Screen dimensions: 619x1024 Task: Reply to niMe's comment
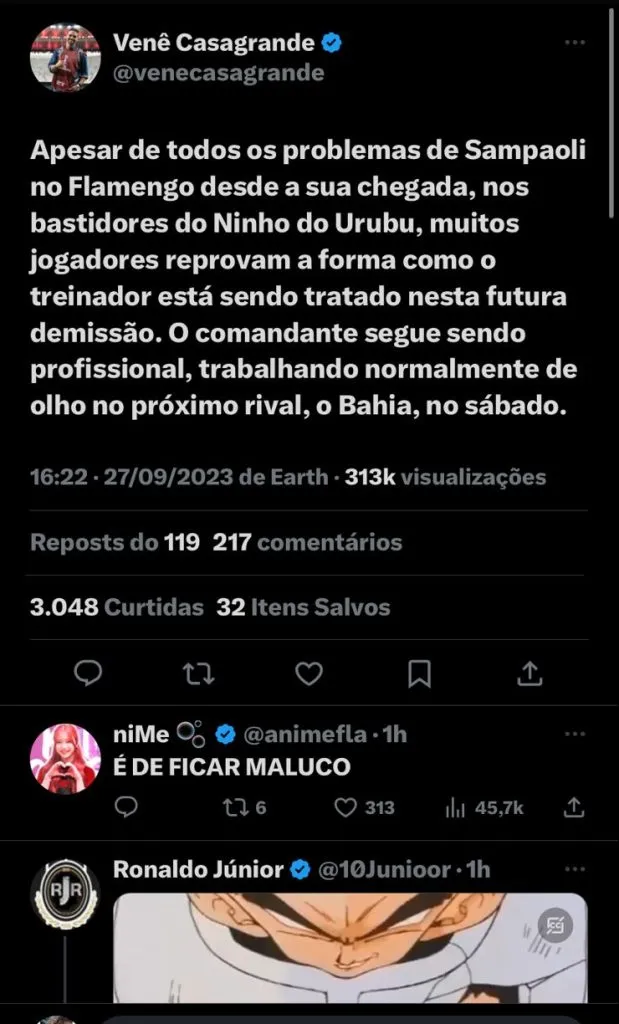point(125,807)
